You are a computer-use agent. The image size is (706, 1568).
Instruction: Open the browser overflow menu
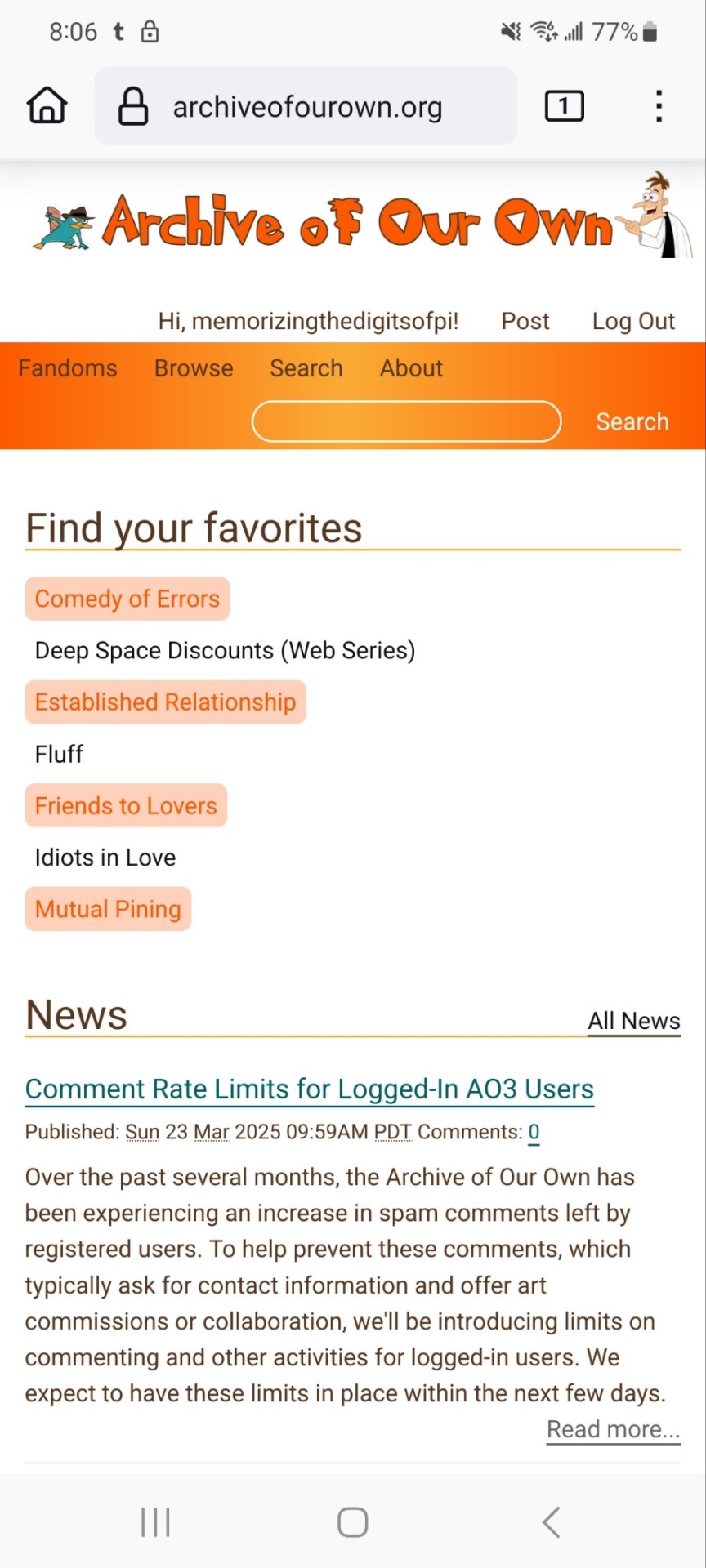pos(659,106)
